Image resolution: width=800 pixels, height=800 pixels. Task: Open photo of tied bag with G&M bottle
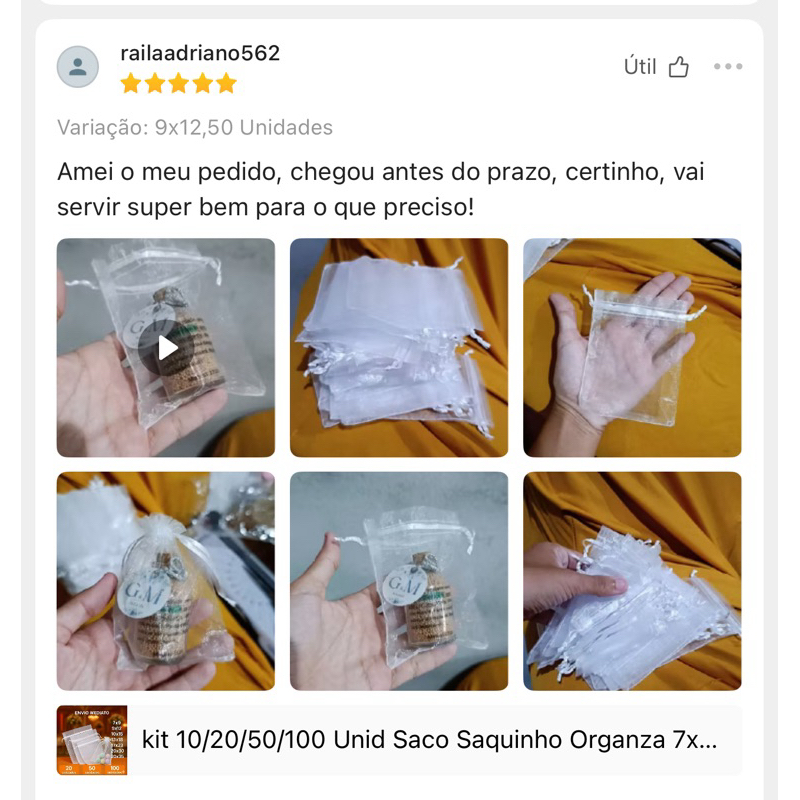(x=166, y=581)
